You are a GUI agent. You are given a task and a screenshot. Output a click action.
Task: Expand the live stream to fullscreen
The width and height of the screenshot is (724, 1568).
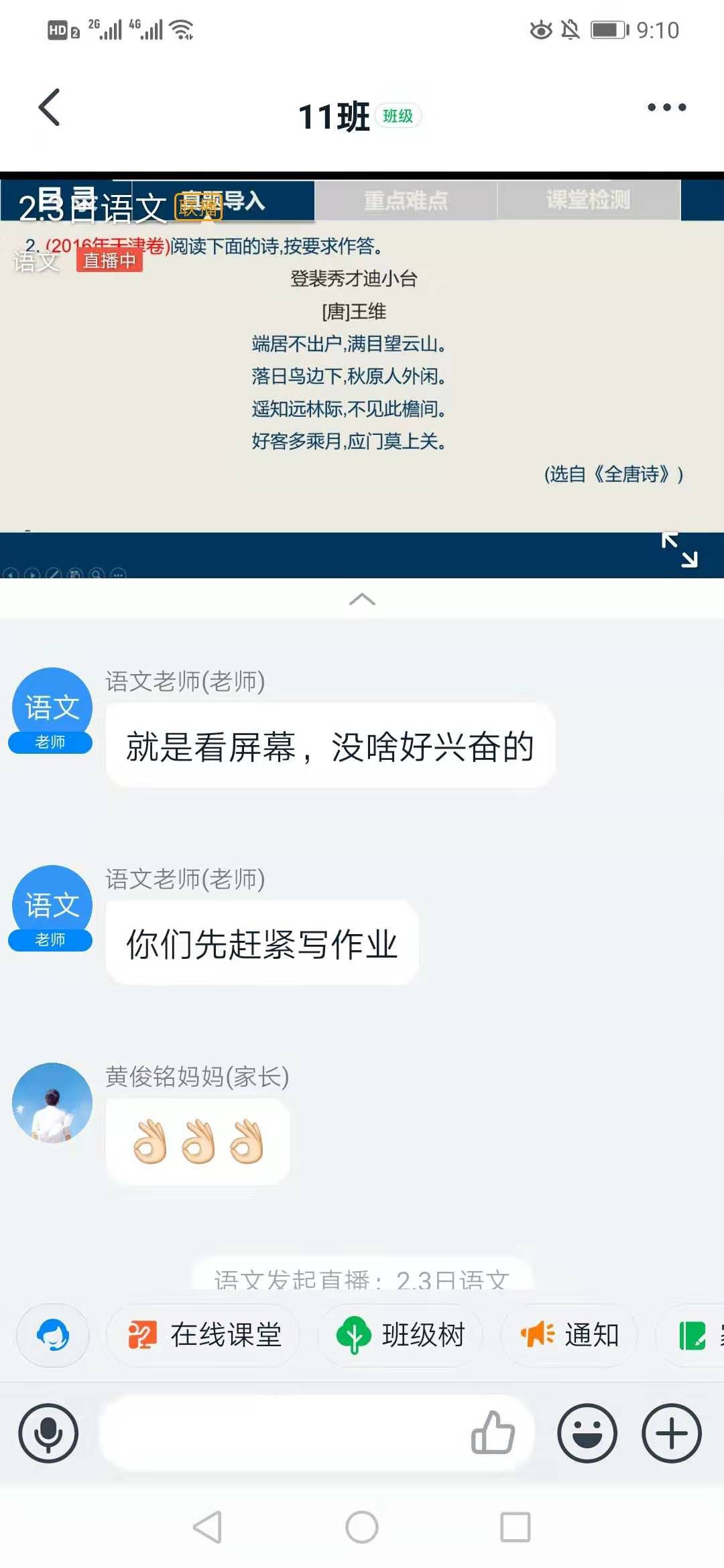679,550
